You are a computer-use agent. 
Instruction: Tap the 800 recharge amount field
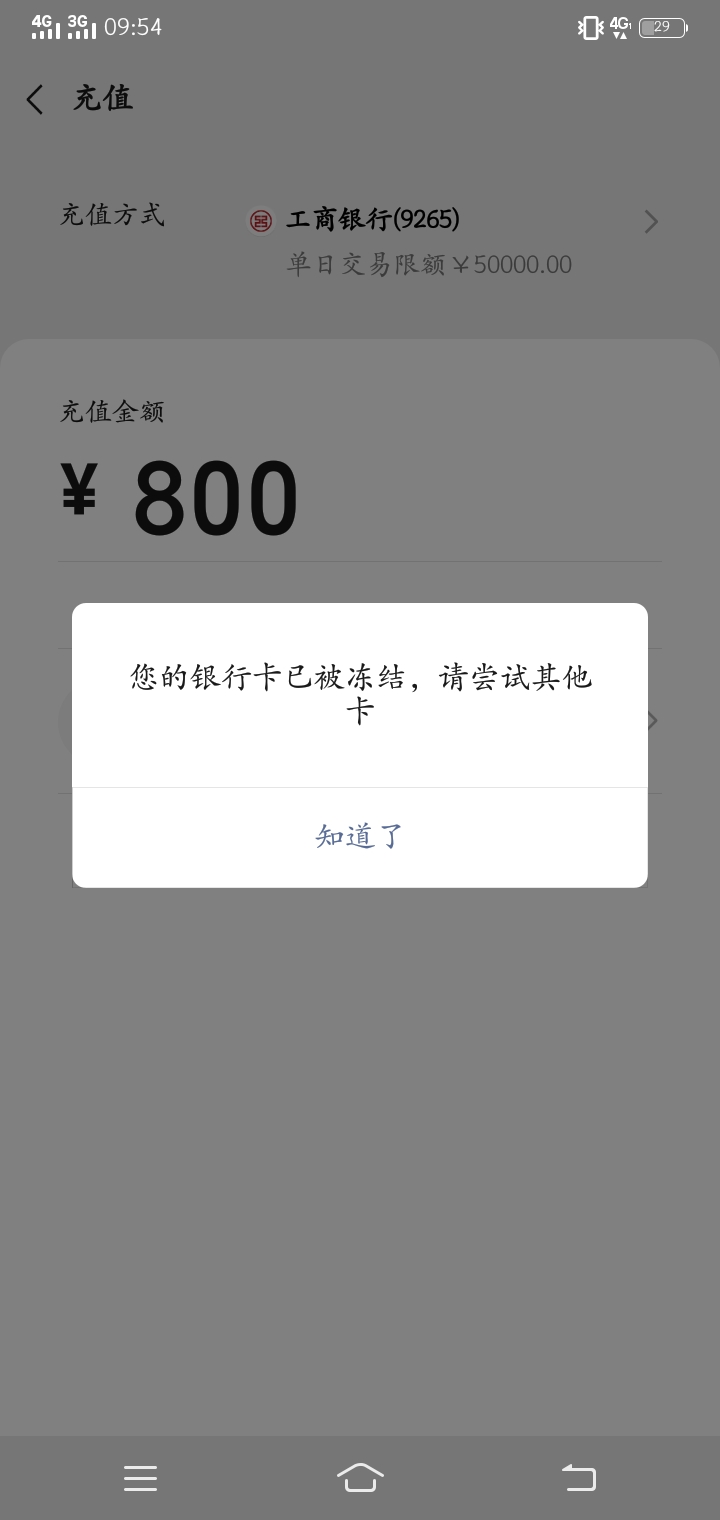[360, 498]
